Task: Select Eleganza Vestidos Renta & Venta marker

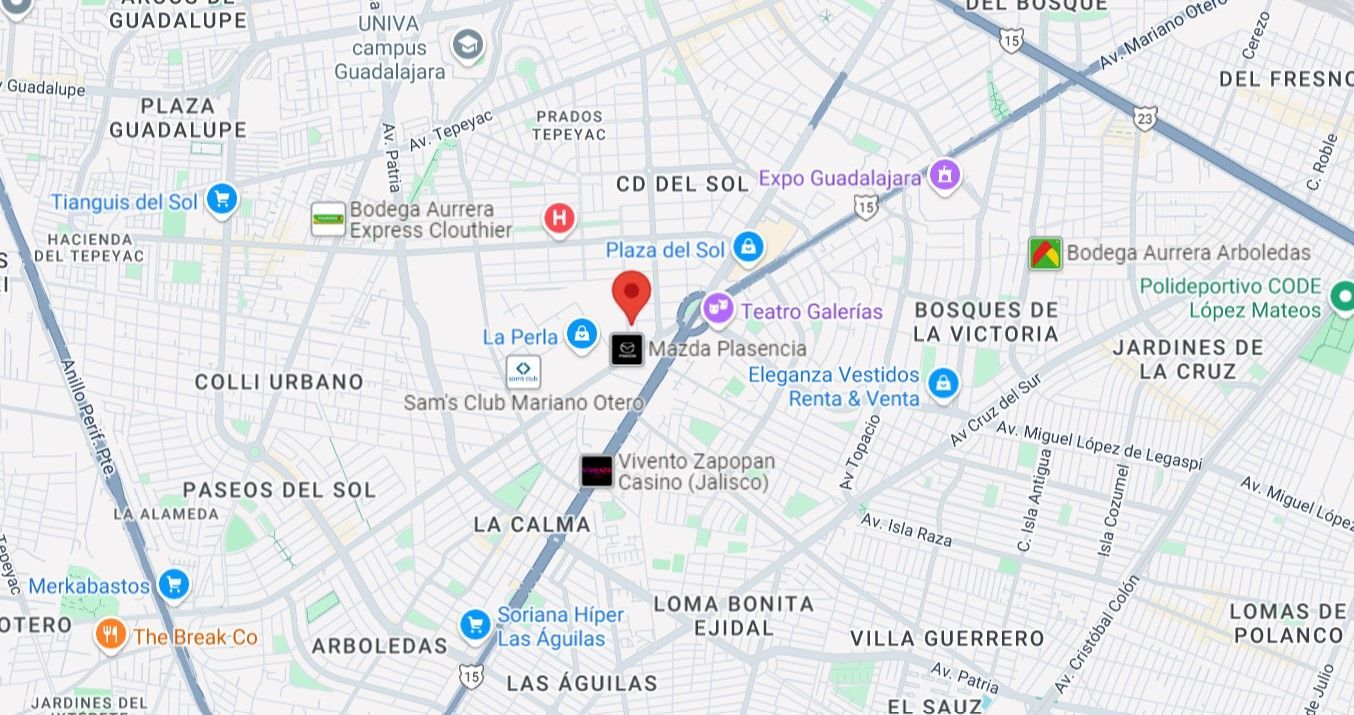Action: (942, 383)
